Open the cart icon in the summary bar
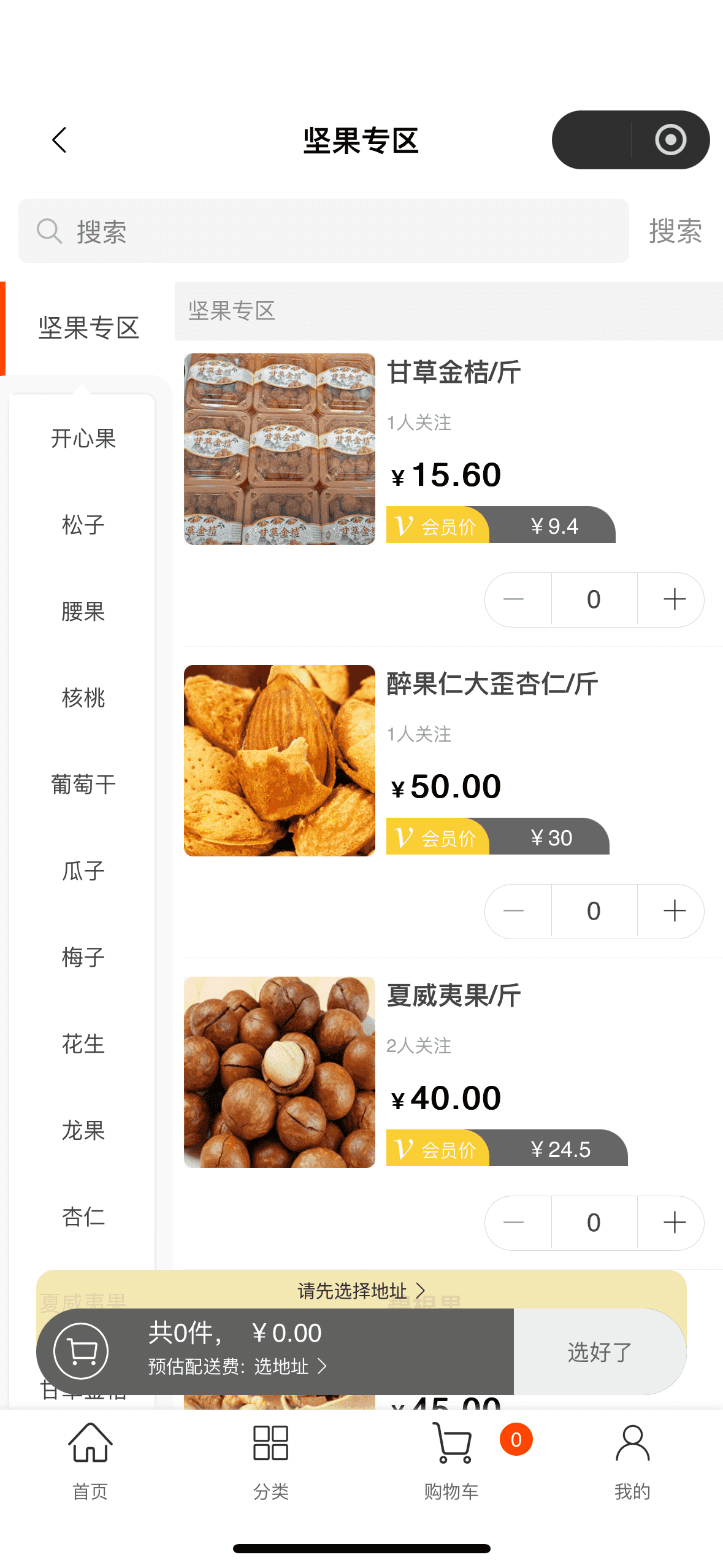The image size is (723, 1568). [81, 1351]
